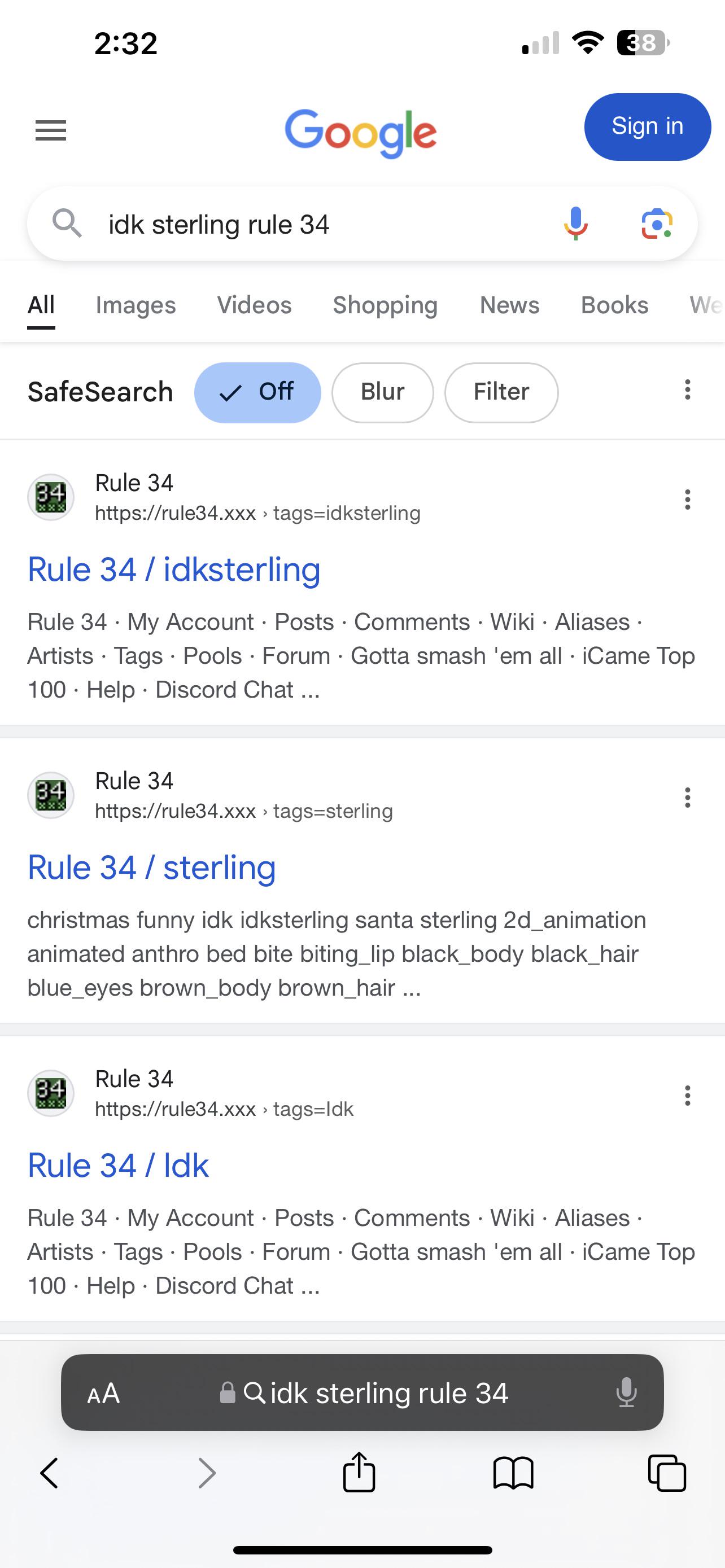This screenshot has width=725, height=1568.
Task: Switch to the Images tab
Action: click(135, 305)
